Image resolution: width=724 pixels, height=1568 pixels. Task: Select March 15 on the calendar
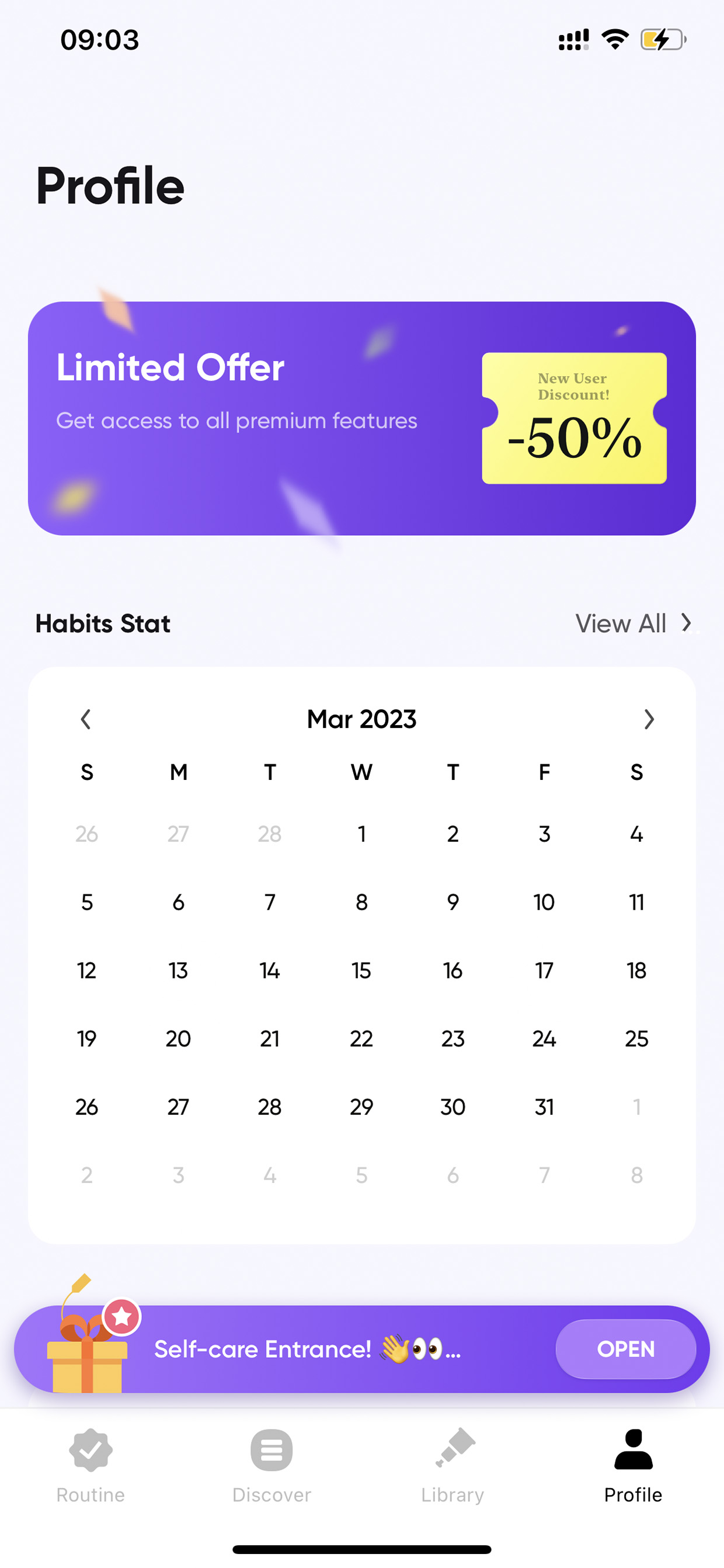click(x=361, y=970)
